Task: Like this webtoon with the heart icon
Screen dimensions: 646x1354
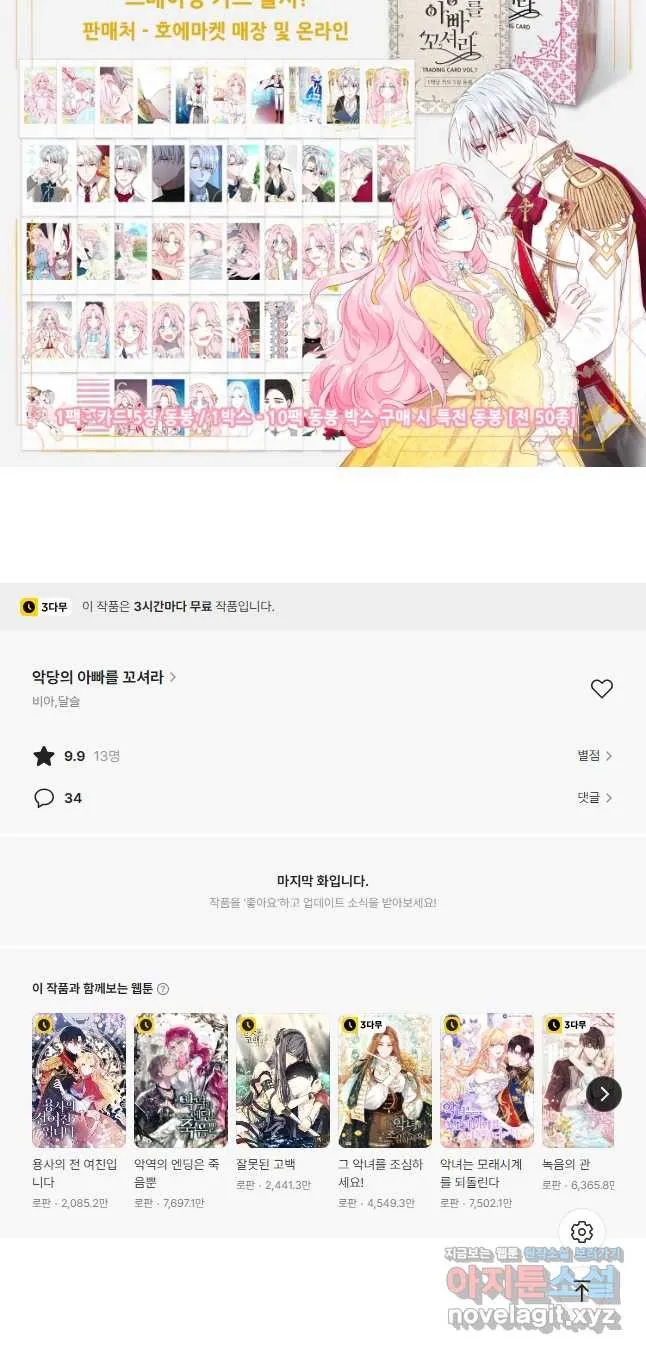Action: (601, 688)
